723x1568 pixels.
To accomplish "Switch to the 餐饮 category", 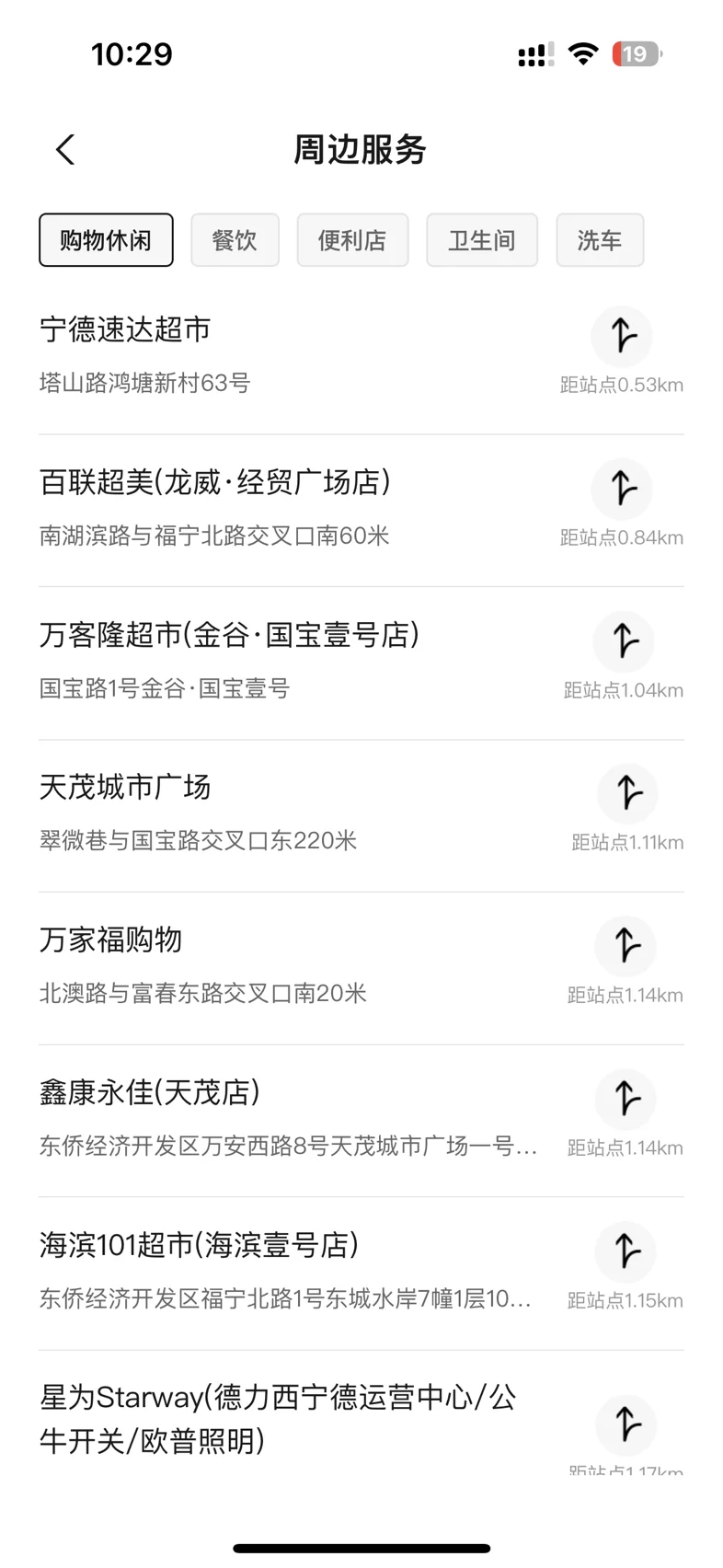I will 235,240.
